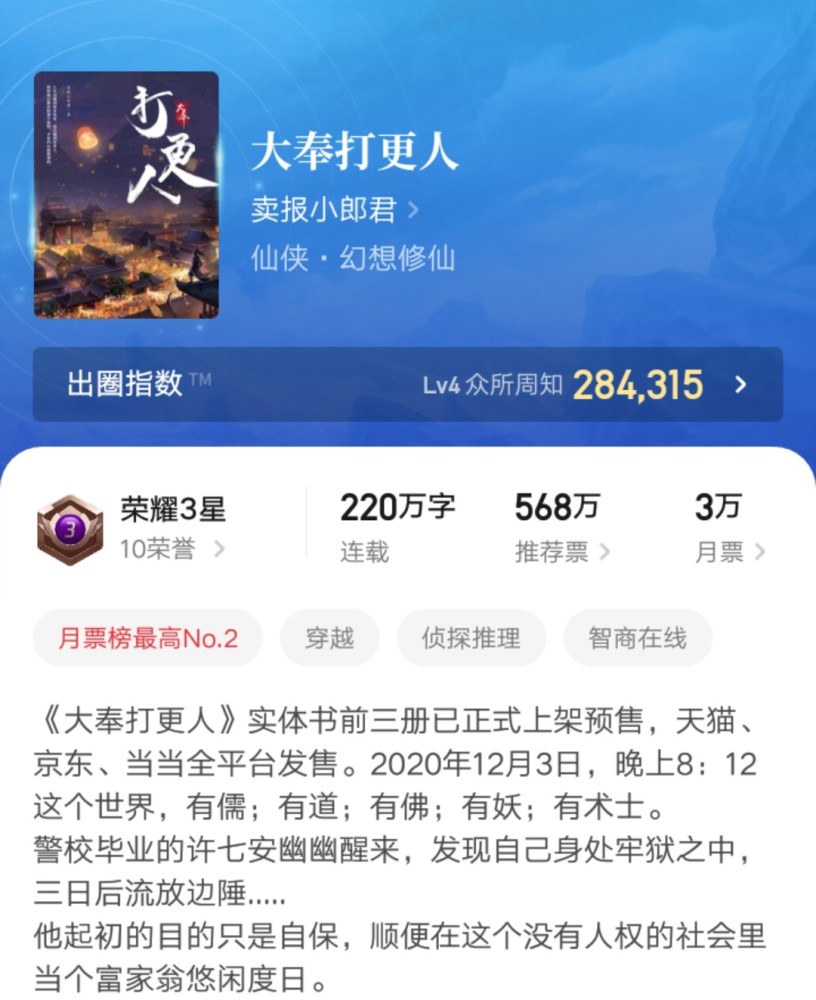Viewport: 816px width, 1000px height.
Task: Tap the 284,315 popularity score
Action: point(637,383)
